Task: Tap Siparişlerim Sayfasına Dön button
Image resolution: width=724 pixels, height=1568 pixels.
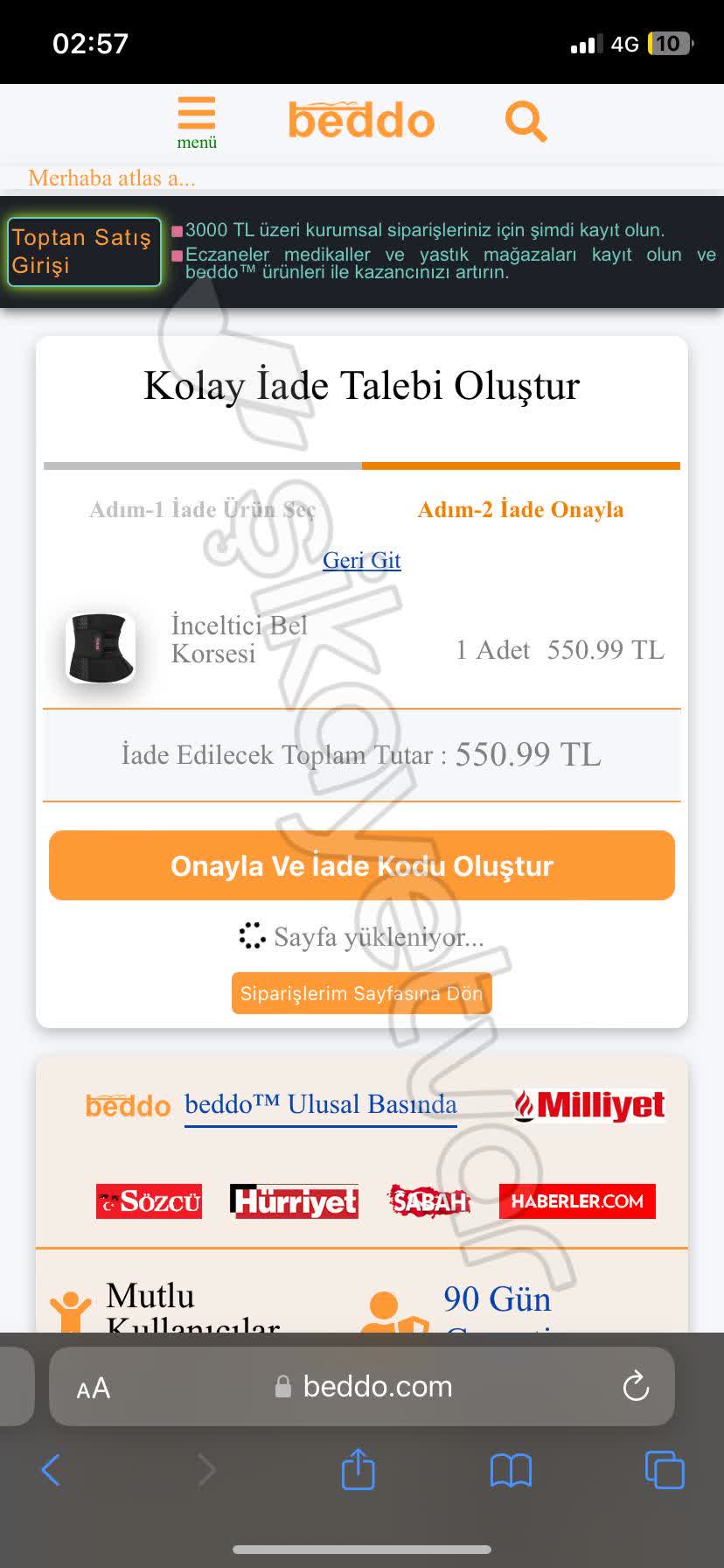Action: tap(361, 993)
